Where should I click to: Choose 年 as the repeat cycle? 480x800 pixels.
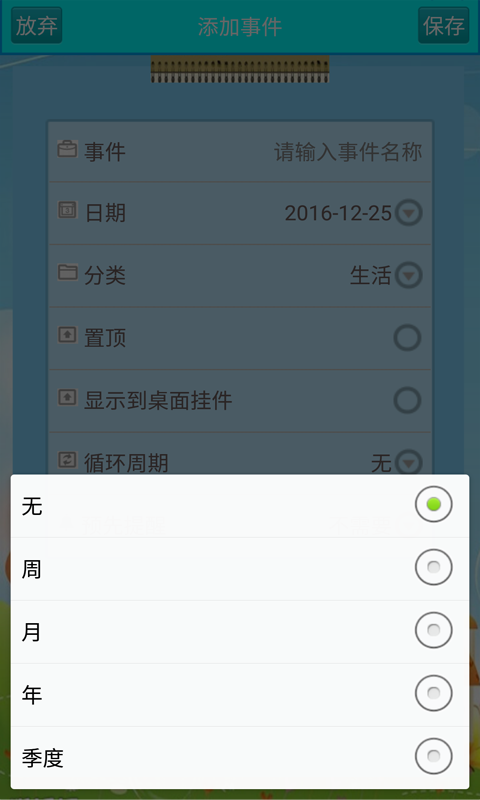click(240, 695)
